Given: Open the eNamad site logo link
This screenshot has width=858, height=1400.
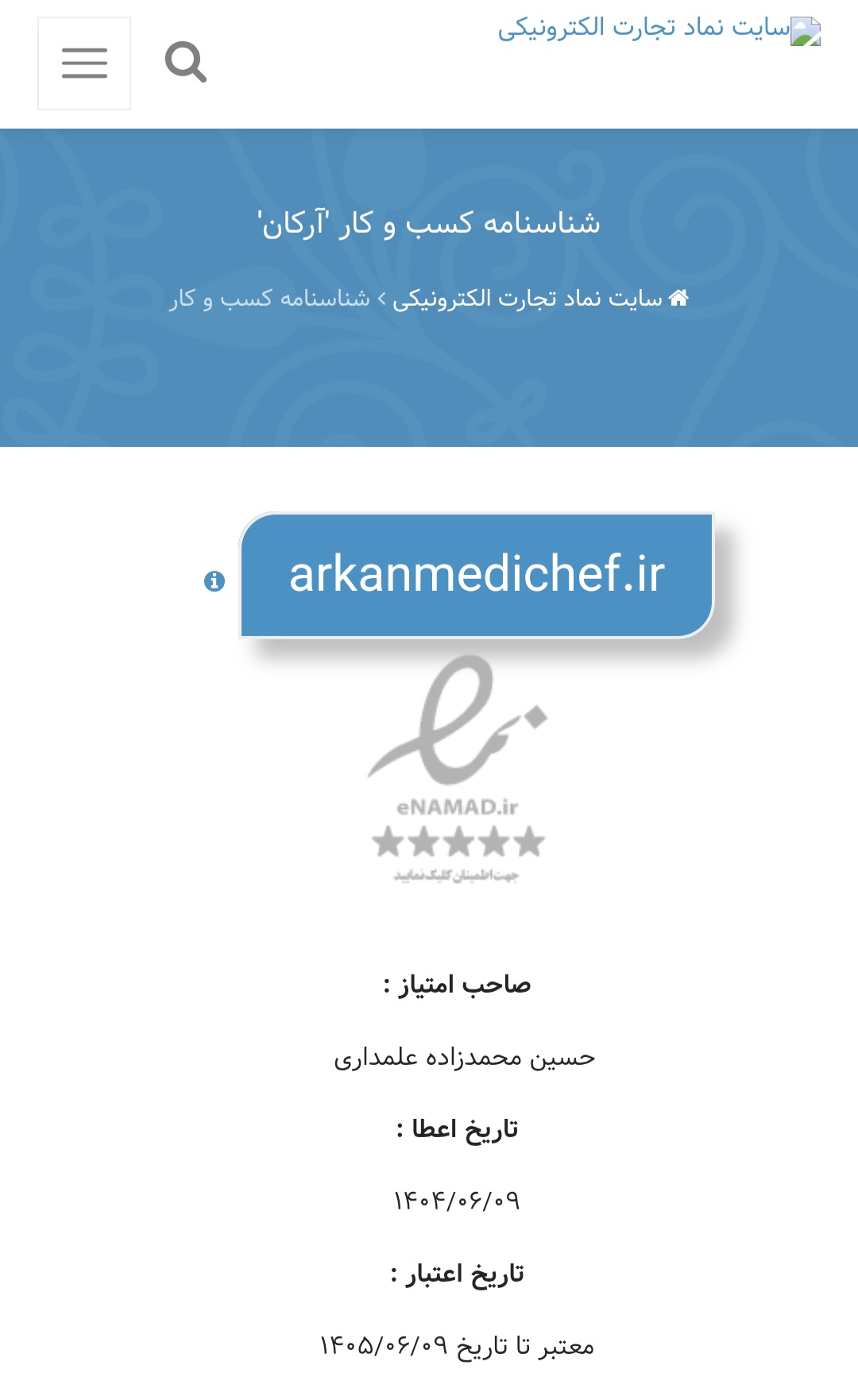Looking at the screenshot, I should point(658,29).
